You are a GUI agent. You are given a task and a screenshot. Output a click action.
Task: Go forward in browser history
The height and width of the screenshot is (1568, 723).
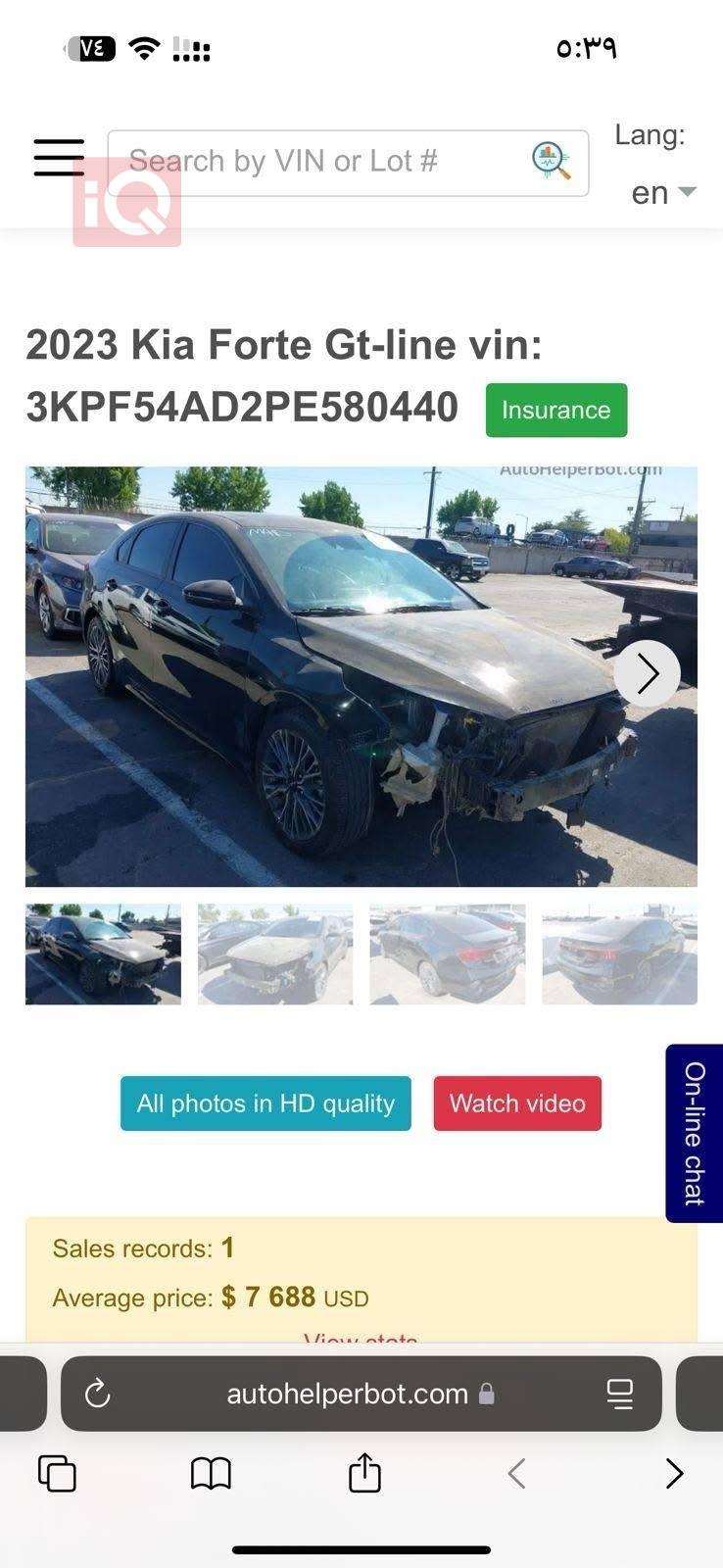[674, 1473]
